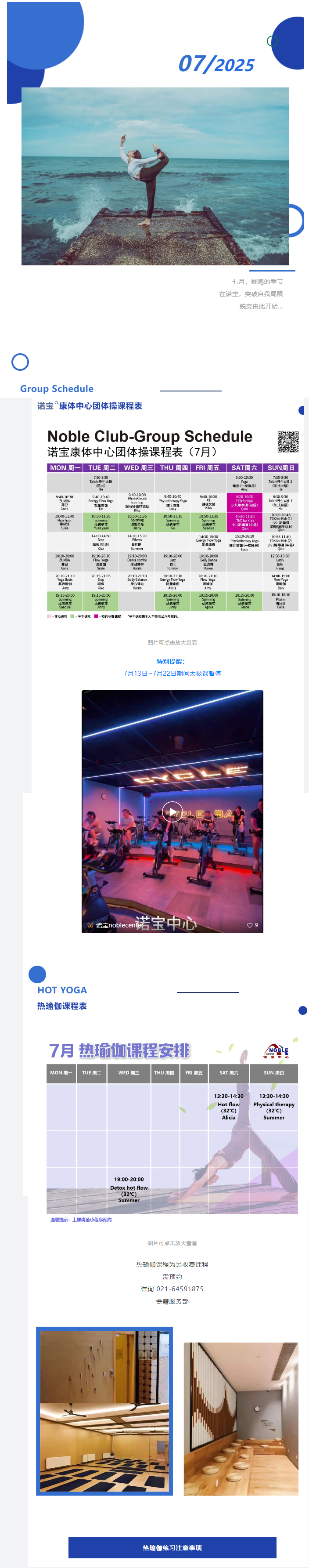The width and height of the screenshot is (309, 1568).
Task: Like the Cycle Bar video
Action: [250, 925]
